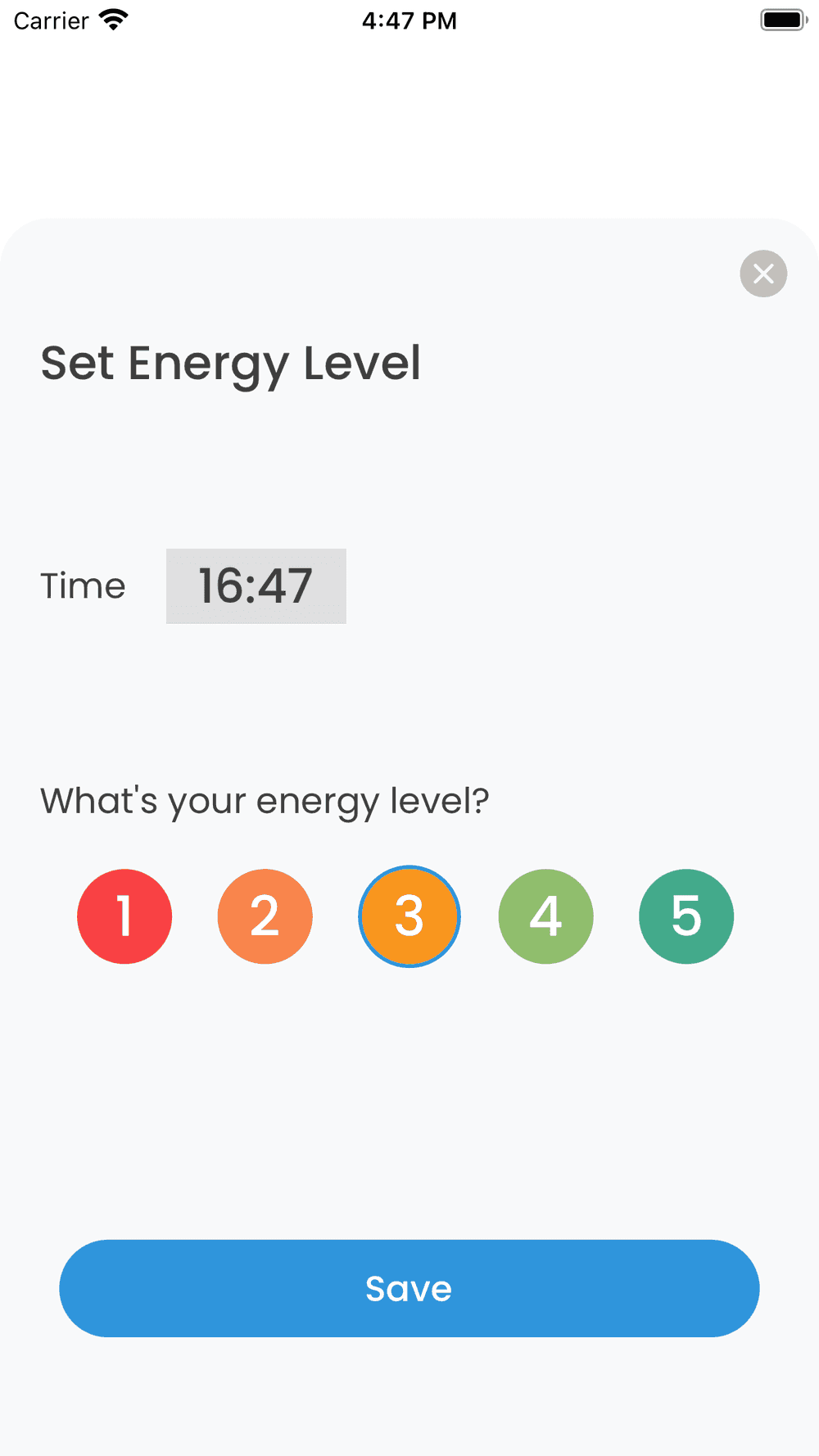Select energy level 1
This screenshot has width=819, height=1456.
[124, 916]
